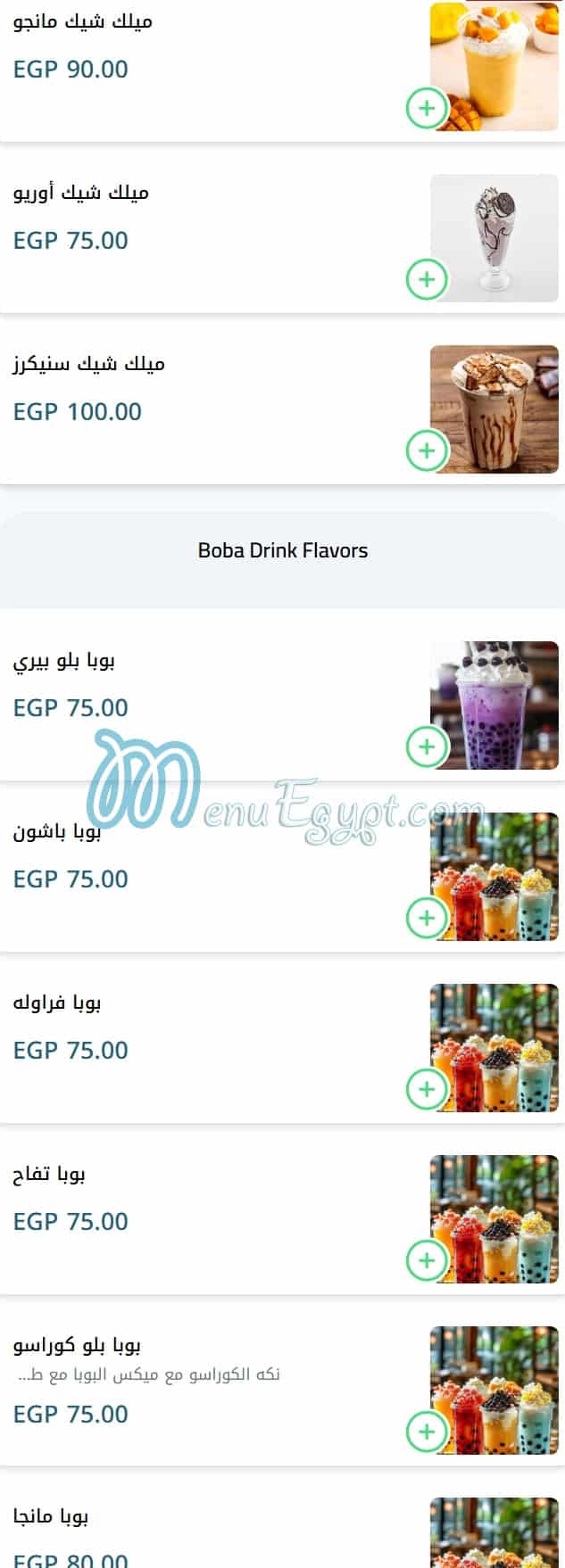The width and height of the screenshot is (565, 1568).
Task: Open the بوبا بلو بيري item photo
Action: 494,705
